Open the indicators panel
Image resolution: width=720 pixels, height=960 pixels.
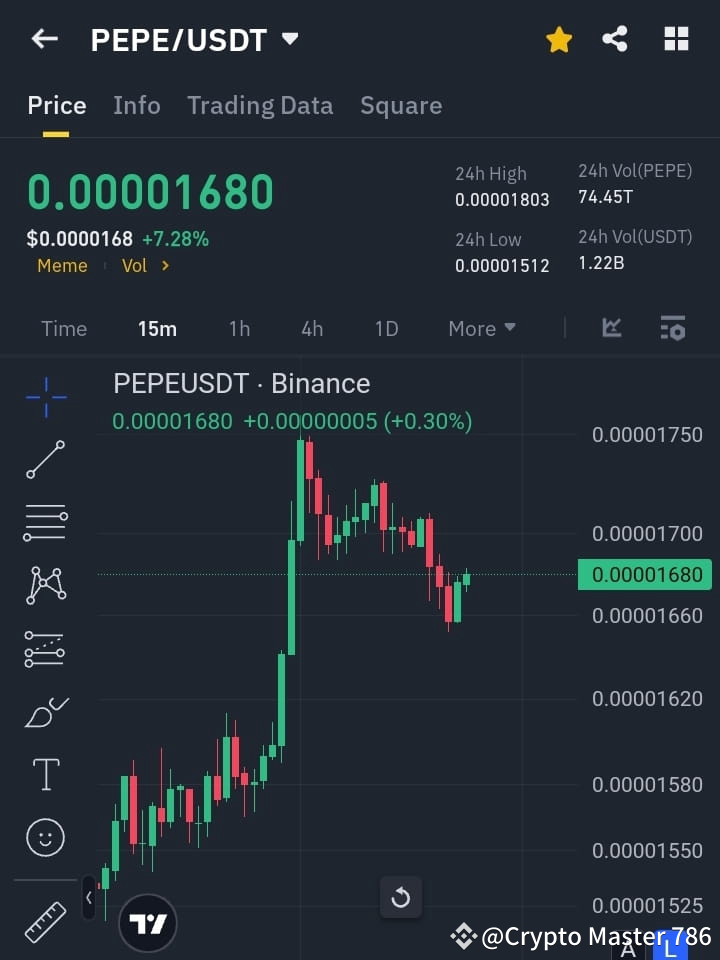(x=672, y=328)
